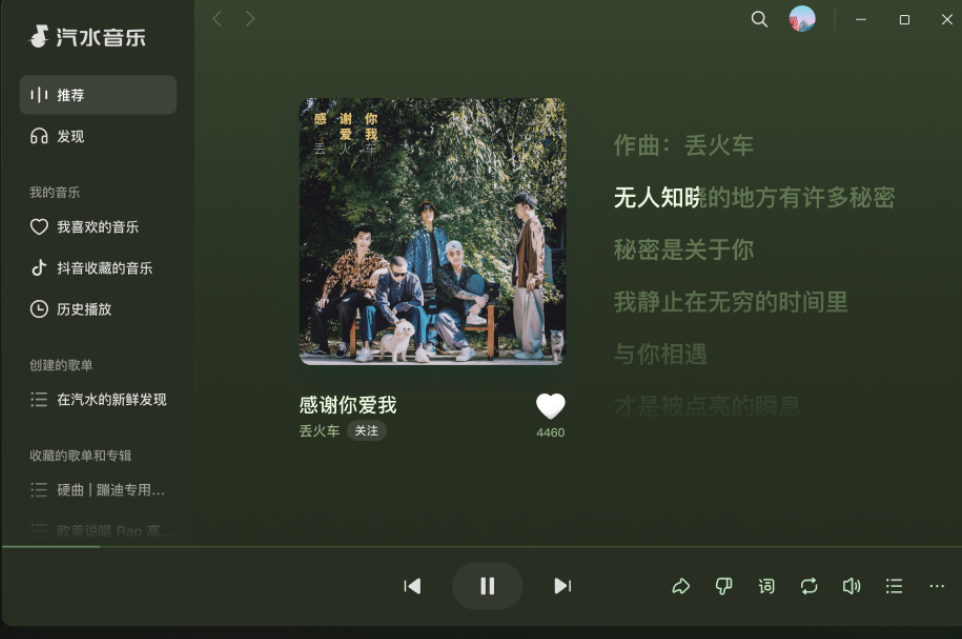Screen dimensions: 962x639
Task: Pause the current song
Action: tap(487, 586)
